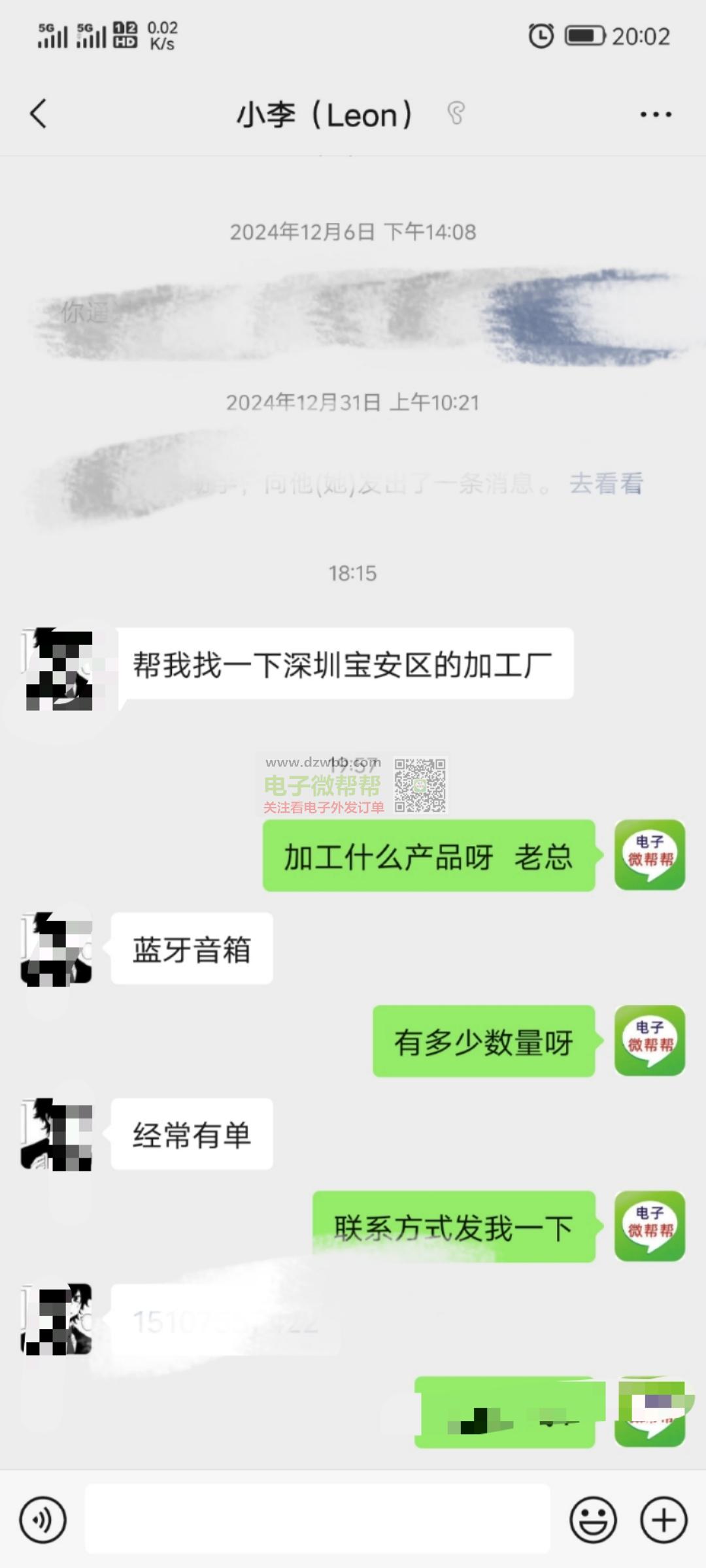Open the emoji sticker panel

click(x=593, y=1520)
